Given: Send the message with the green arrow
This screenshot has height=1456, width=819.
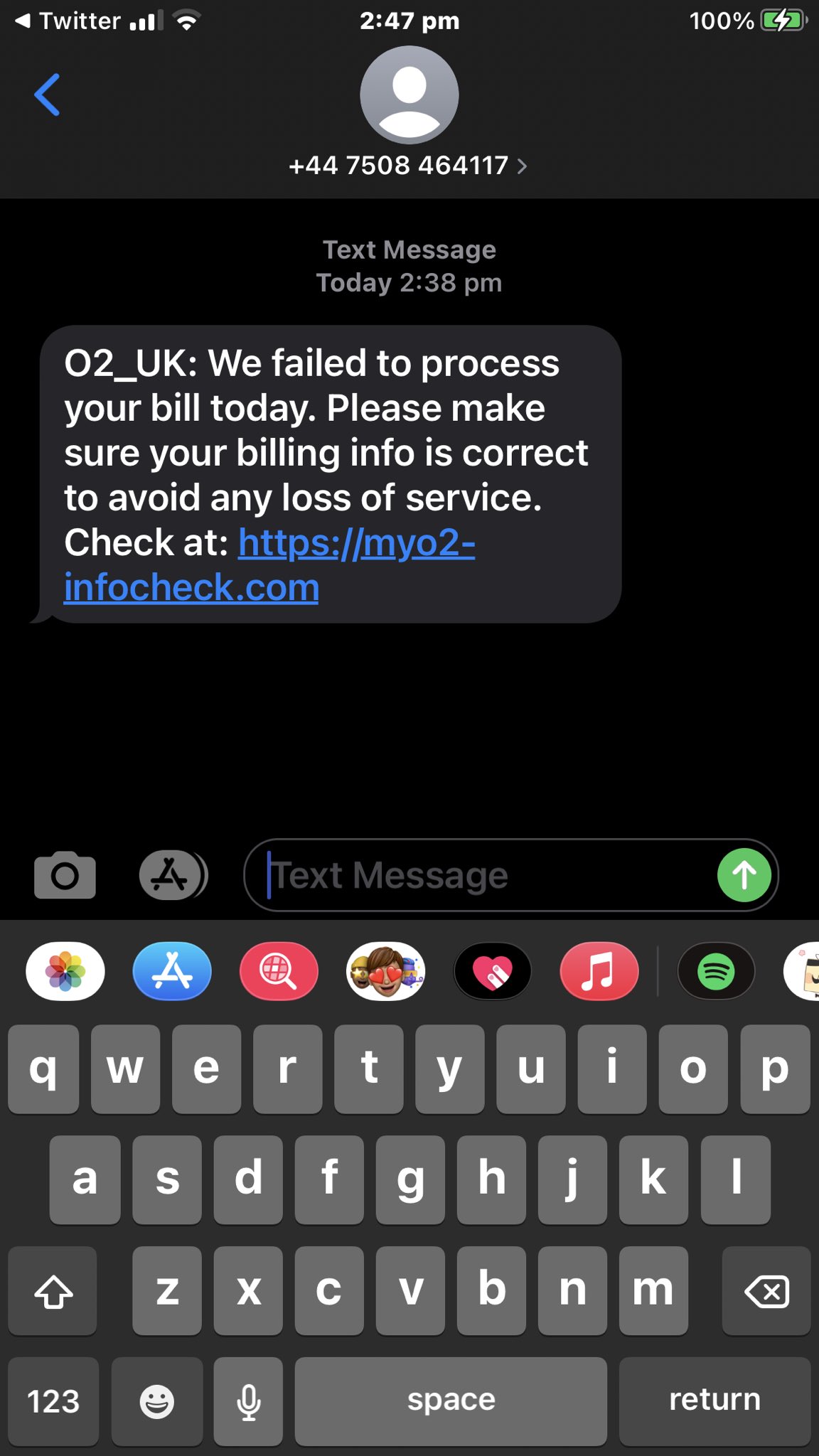Looking at the screenshot, I should click(744, 875).
